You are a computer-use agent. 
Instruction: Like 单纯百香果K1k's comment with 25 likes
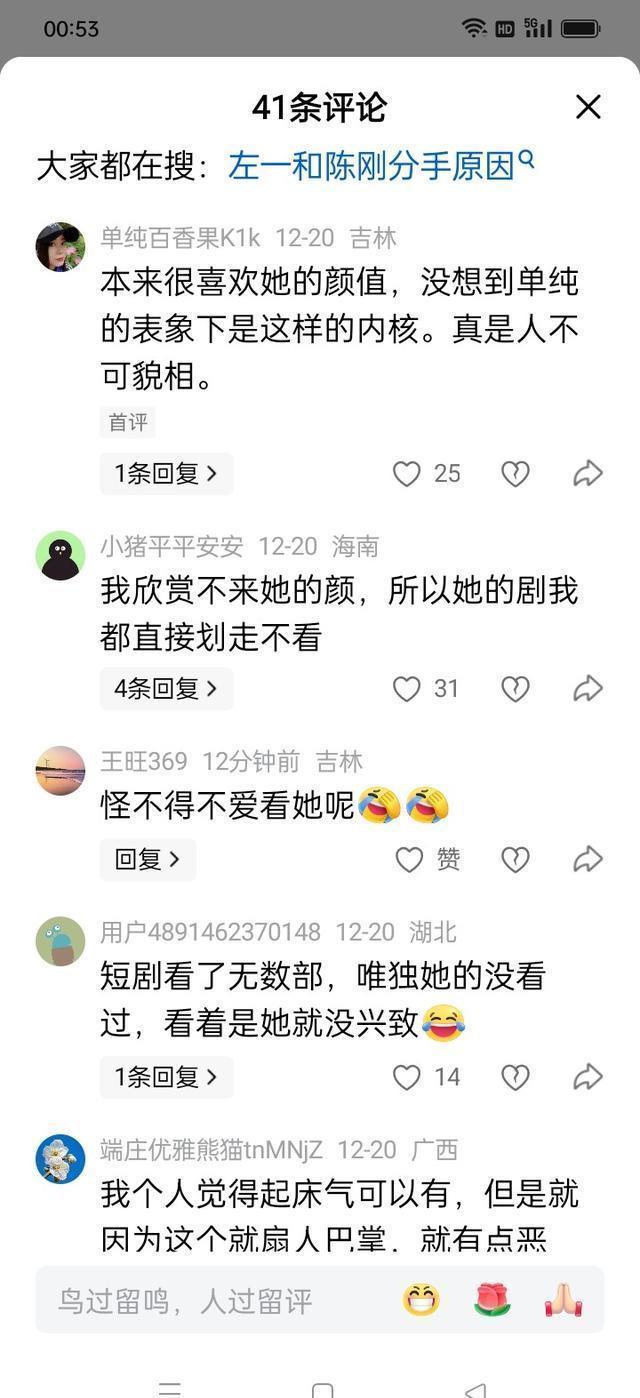pyautogui.click(x=407, y=474)
